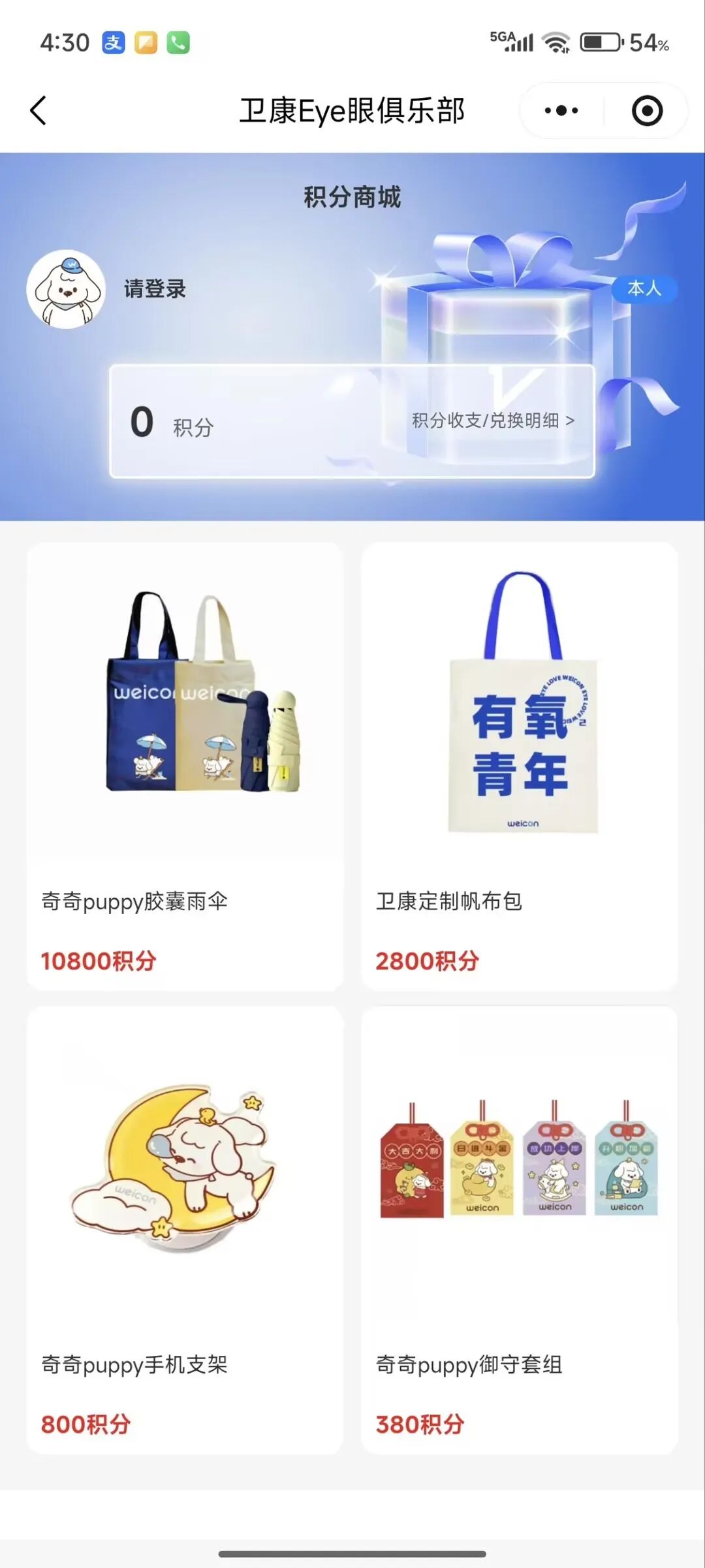Open the 奇奇puppy胶囊雨伞 product card
Screen dimensions: 705x1568
click(185, 766)
